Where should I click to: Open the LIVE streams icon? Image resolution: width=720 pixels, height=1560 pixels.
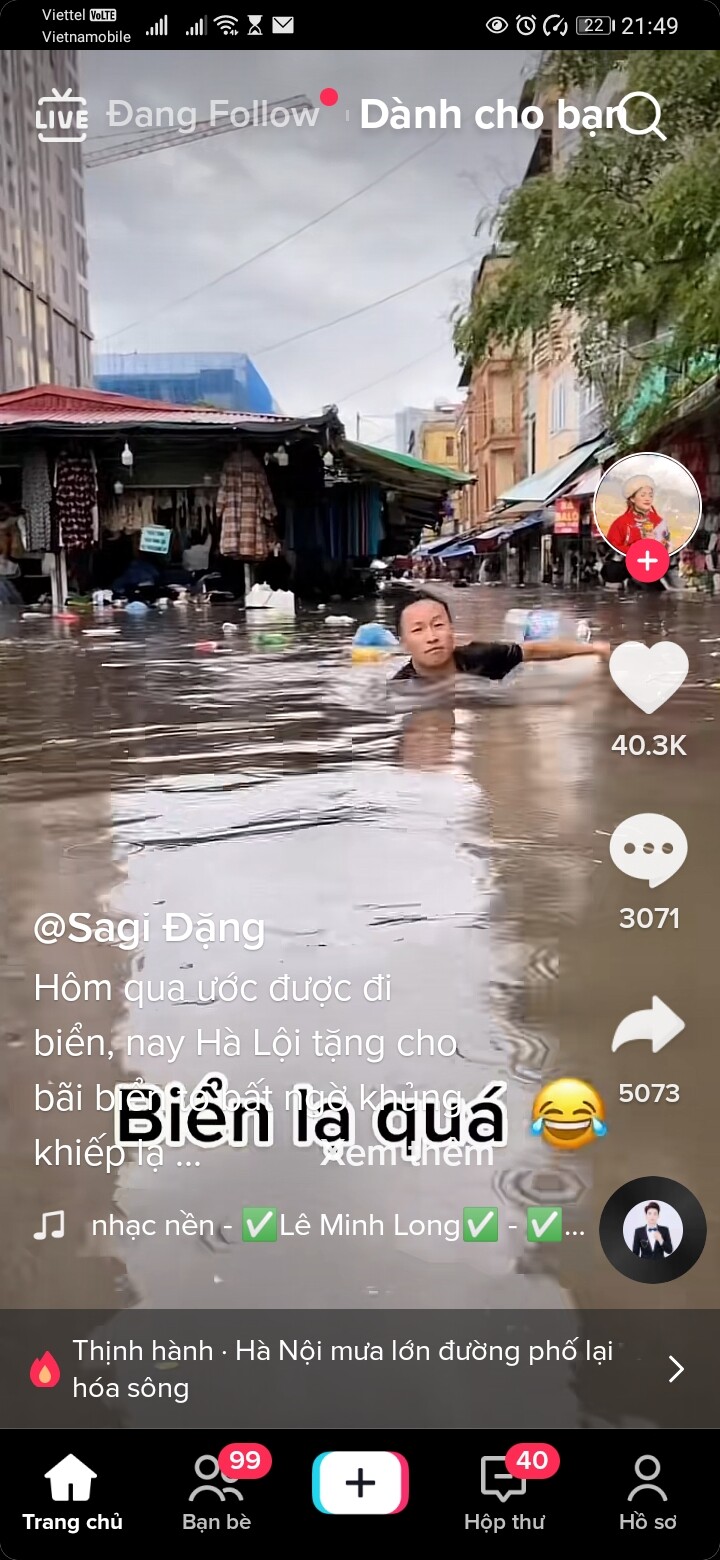tap(62, 115)
